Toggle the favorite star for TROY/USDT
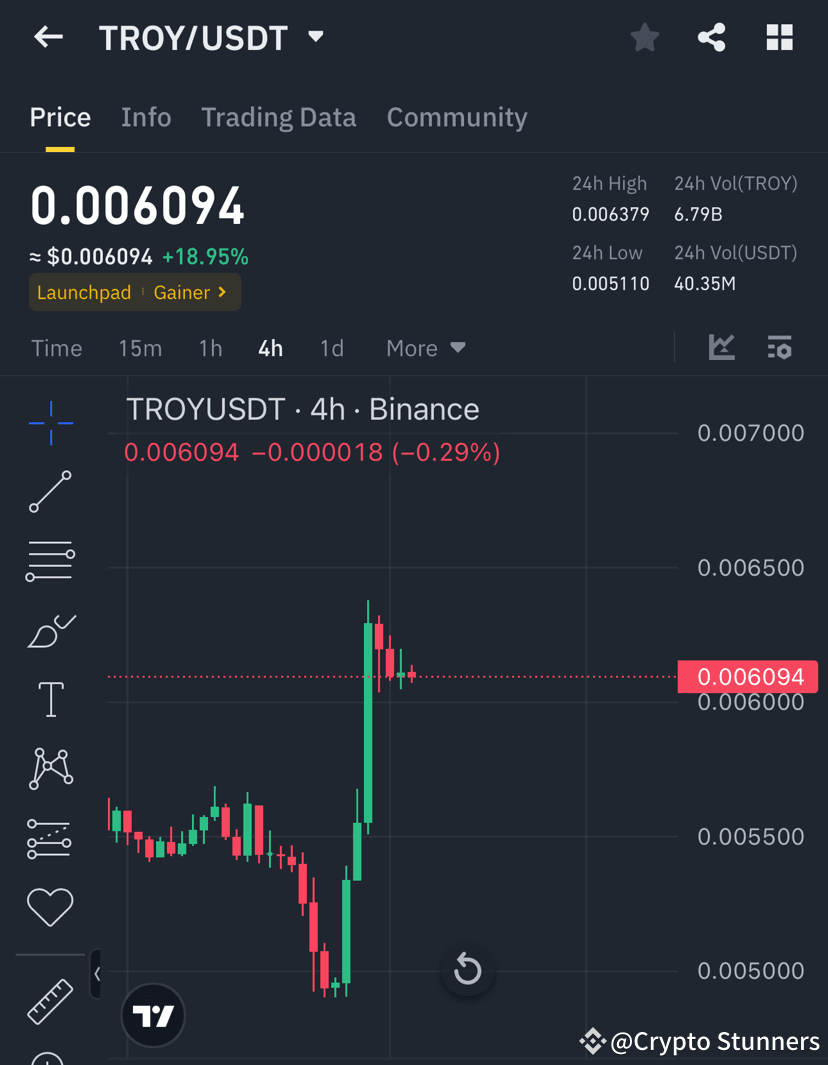828x1065 pixels. [x=644, y=37]
